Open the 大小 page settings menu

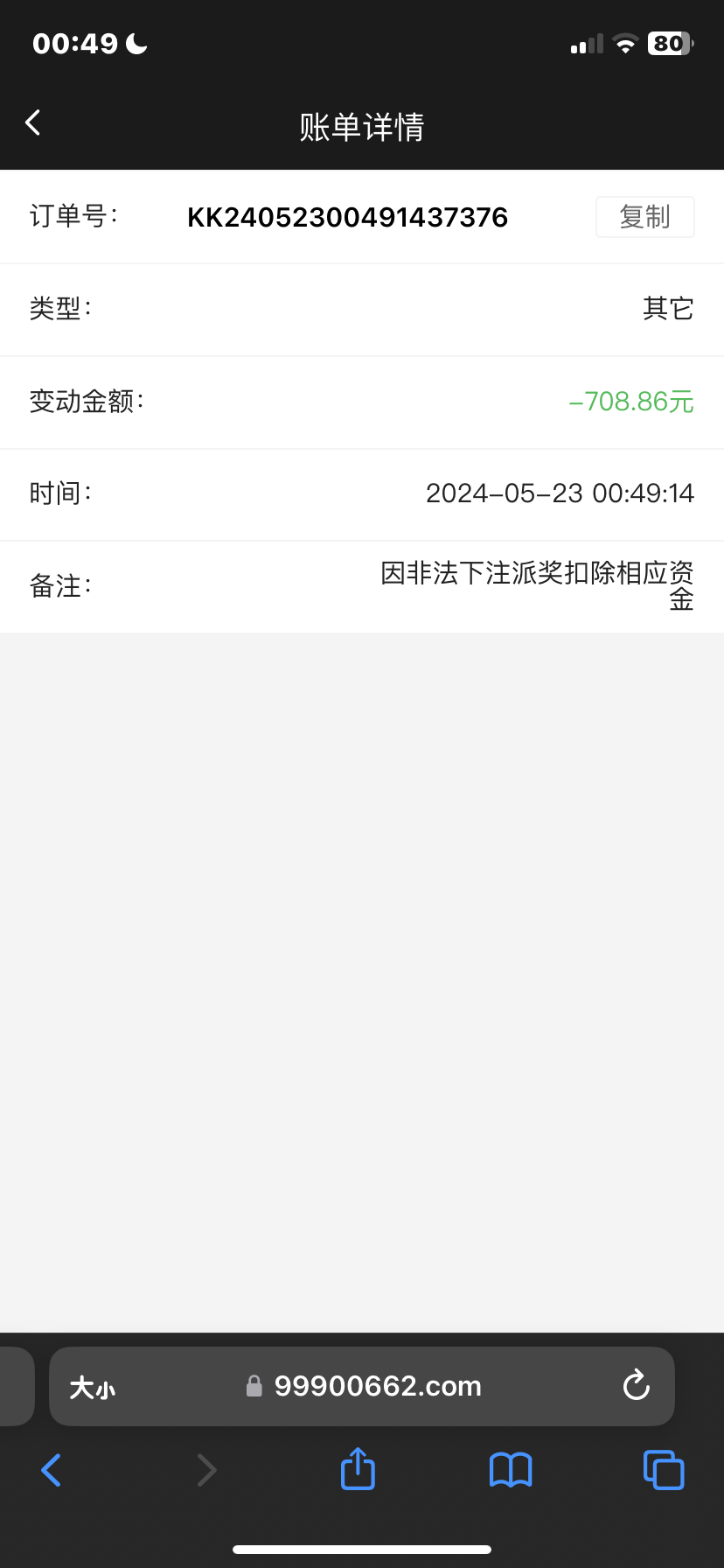93,1388
